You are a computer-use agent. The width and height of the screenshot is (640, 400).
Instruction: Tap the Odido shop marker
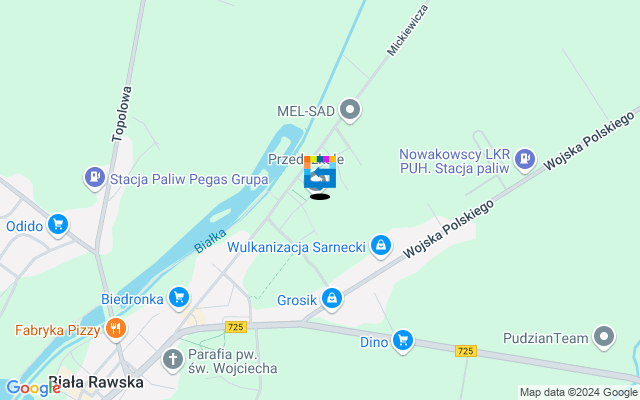[x=59, y=224]
